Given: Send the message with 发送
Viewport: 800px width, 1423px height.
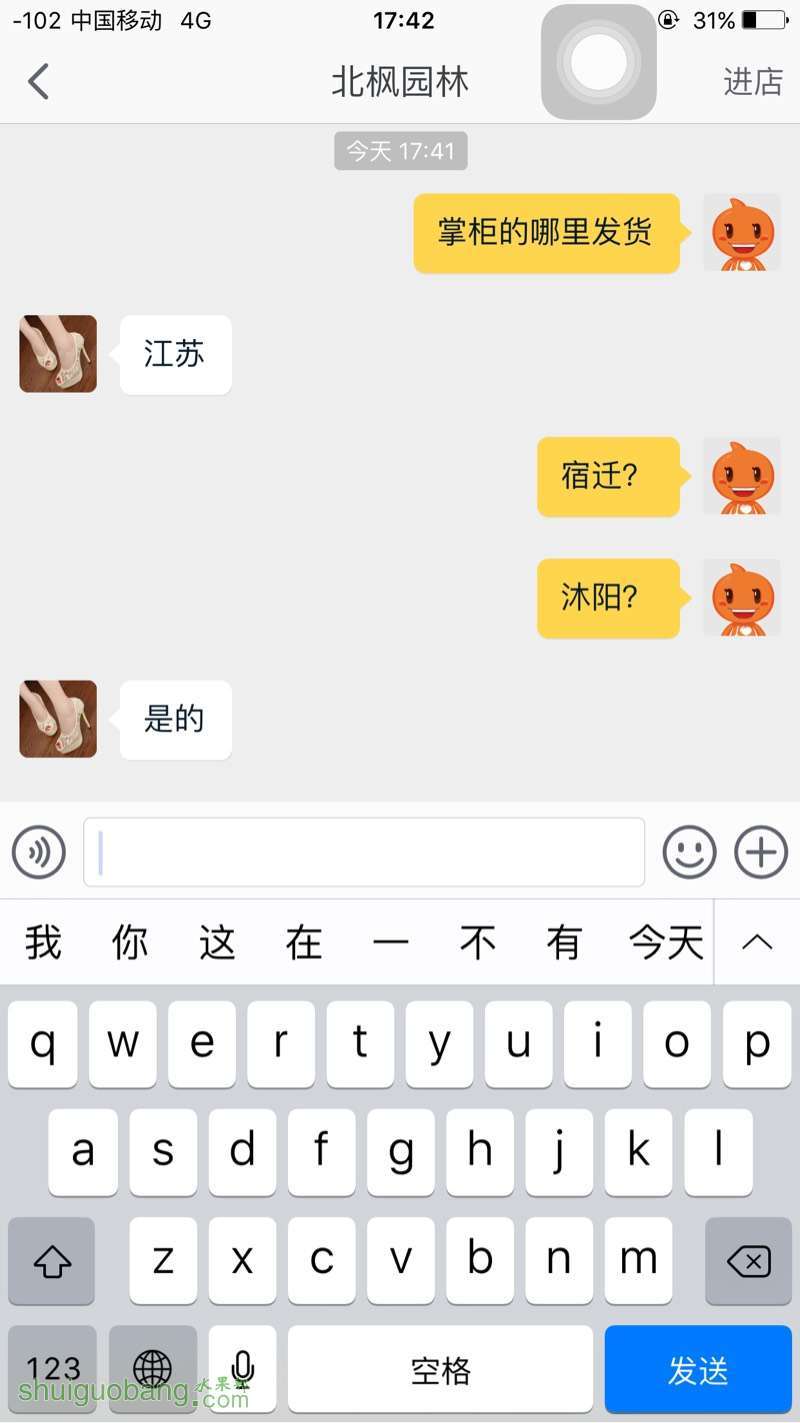Looking at the screenshot, I should point(698,1369).
